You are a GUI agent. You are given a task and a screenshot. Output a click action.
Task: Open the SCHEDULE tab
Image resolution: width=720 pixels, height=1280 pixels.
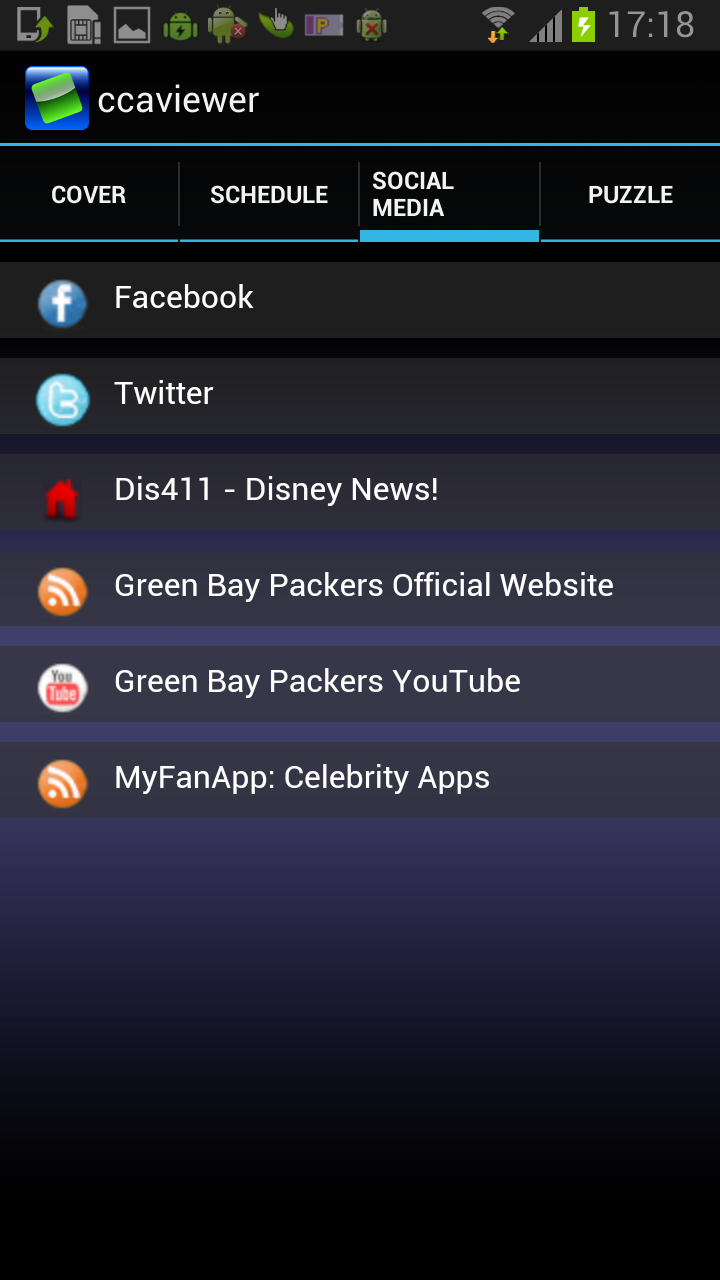coord(268,195)
